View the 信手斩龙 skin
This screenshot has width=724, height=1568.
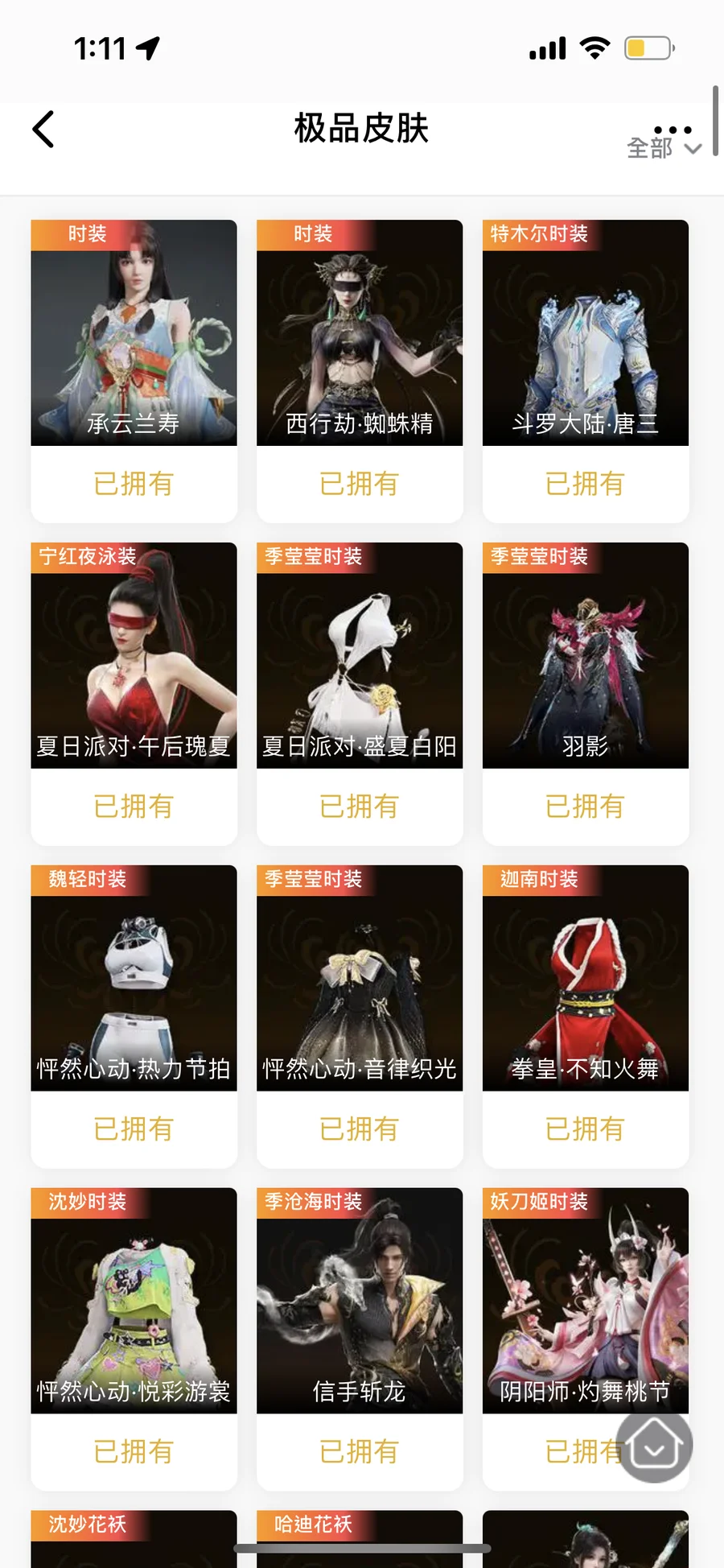[x=360, y=1339]
